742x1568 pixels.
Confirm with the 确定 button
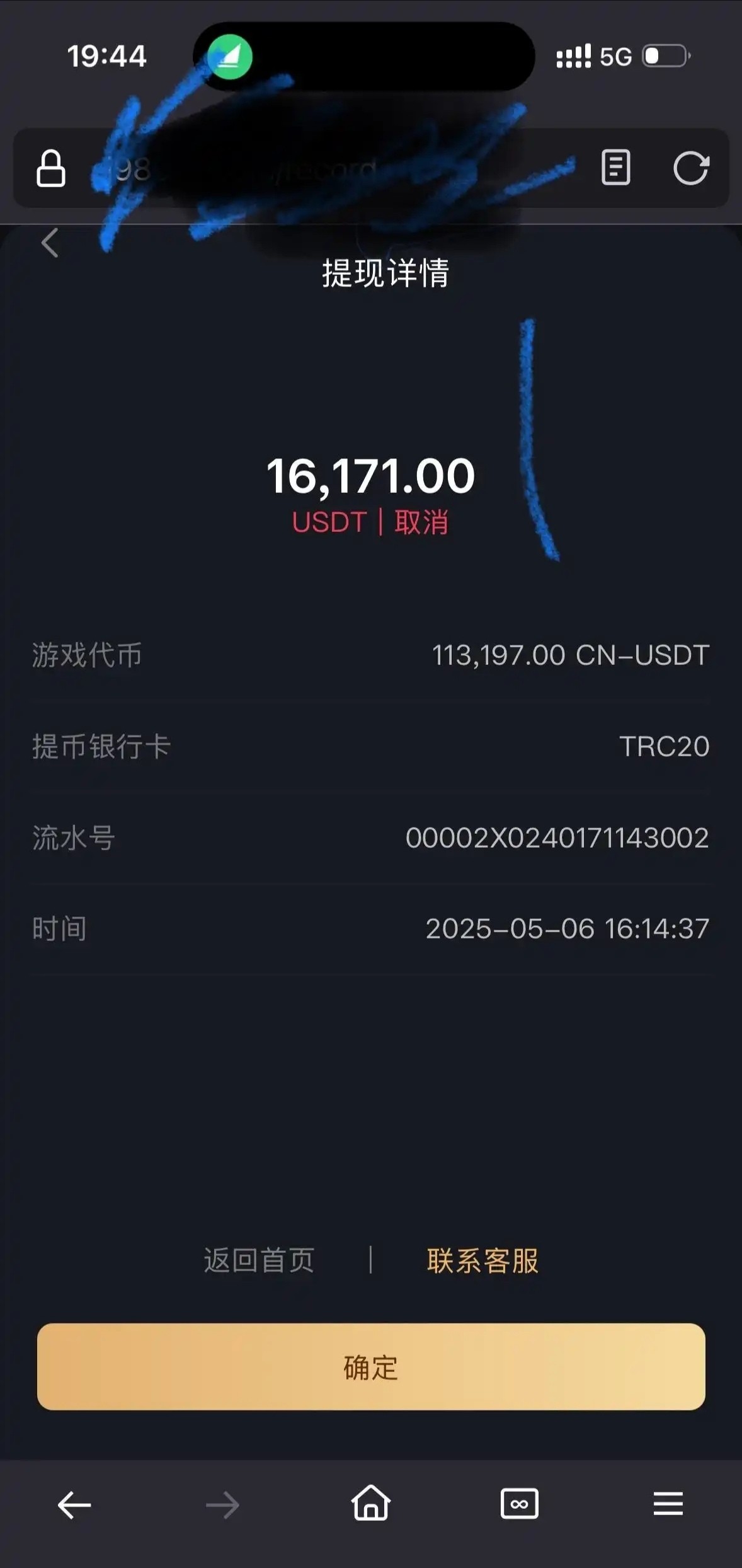pos(371,1366)
